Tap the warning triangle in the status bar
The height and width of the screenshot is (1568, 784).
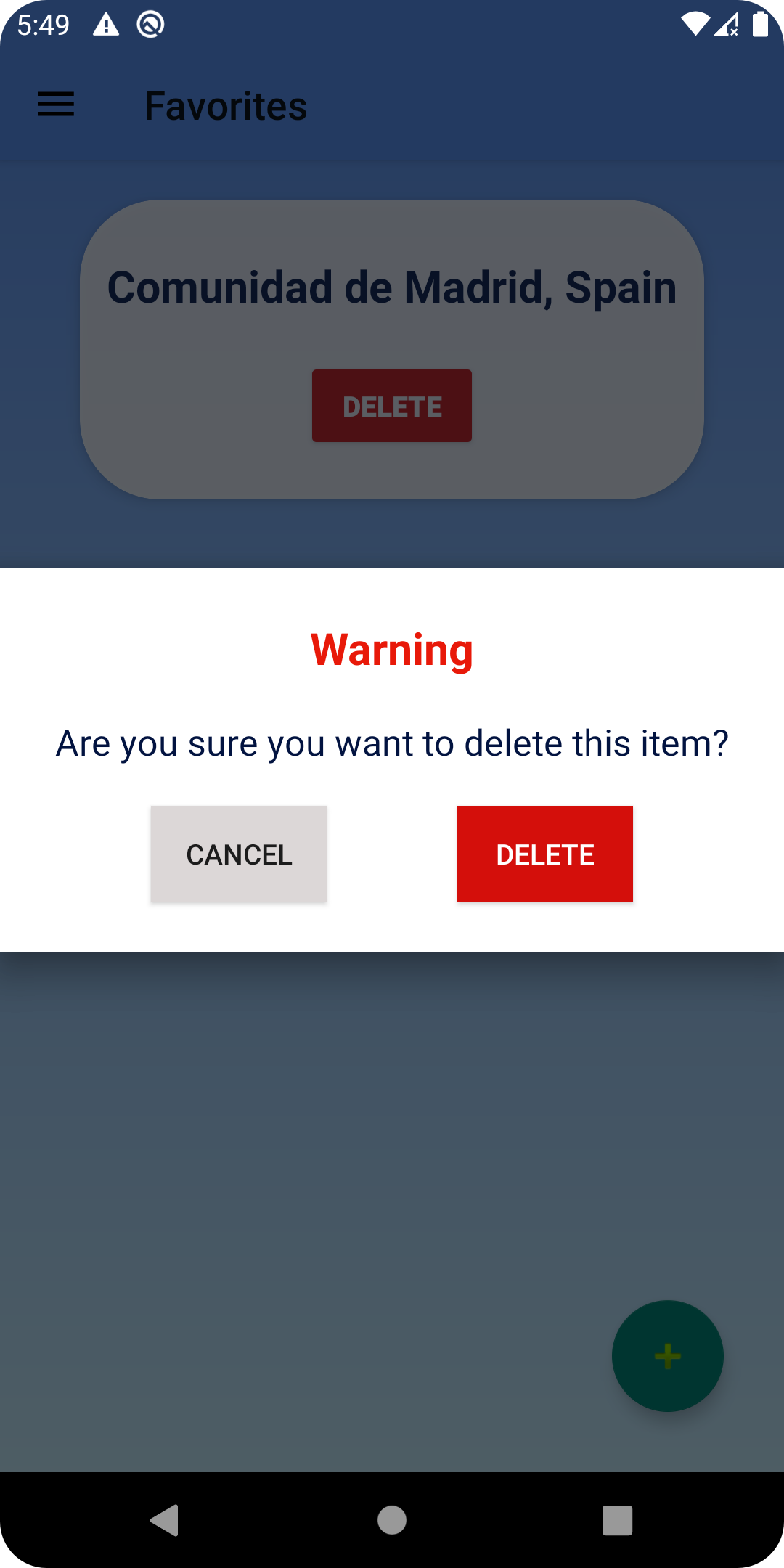107,24
